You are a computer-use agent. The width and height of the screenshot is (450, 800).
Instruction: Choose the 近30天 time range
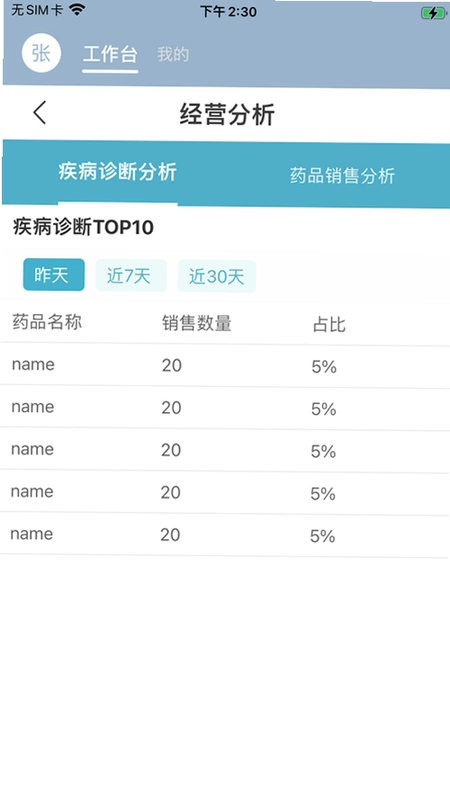217,276
